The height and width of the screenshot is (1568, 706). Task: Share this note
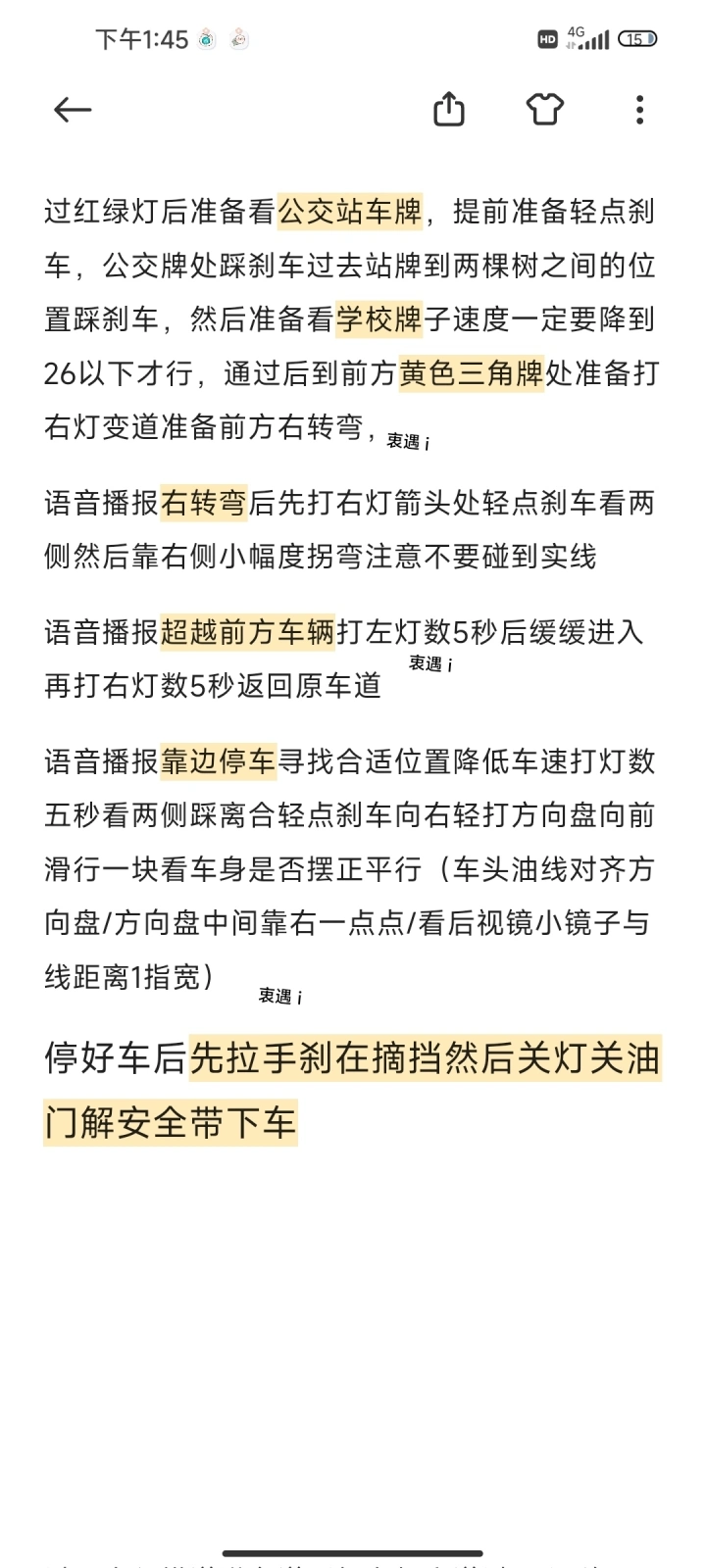click(449, 109)
